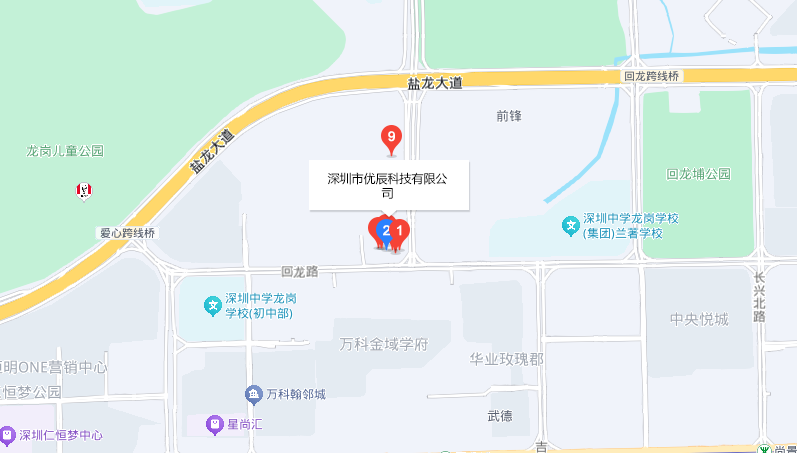Select the red map marker numbered 9
Screen dimensions: 797x453
click(389, 137)
